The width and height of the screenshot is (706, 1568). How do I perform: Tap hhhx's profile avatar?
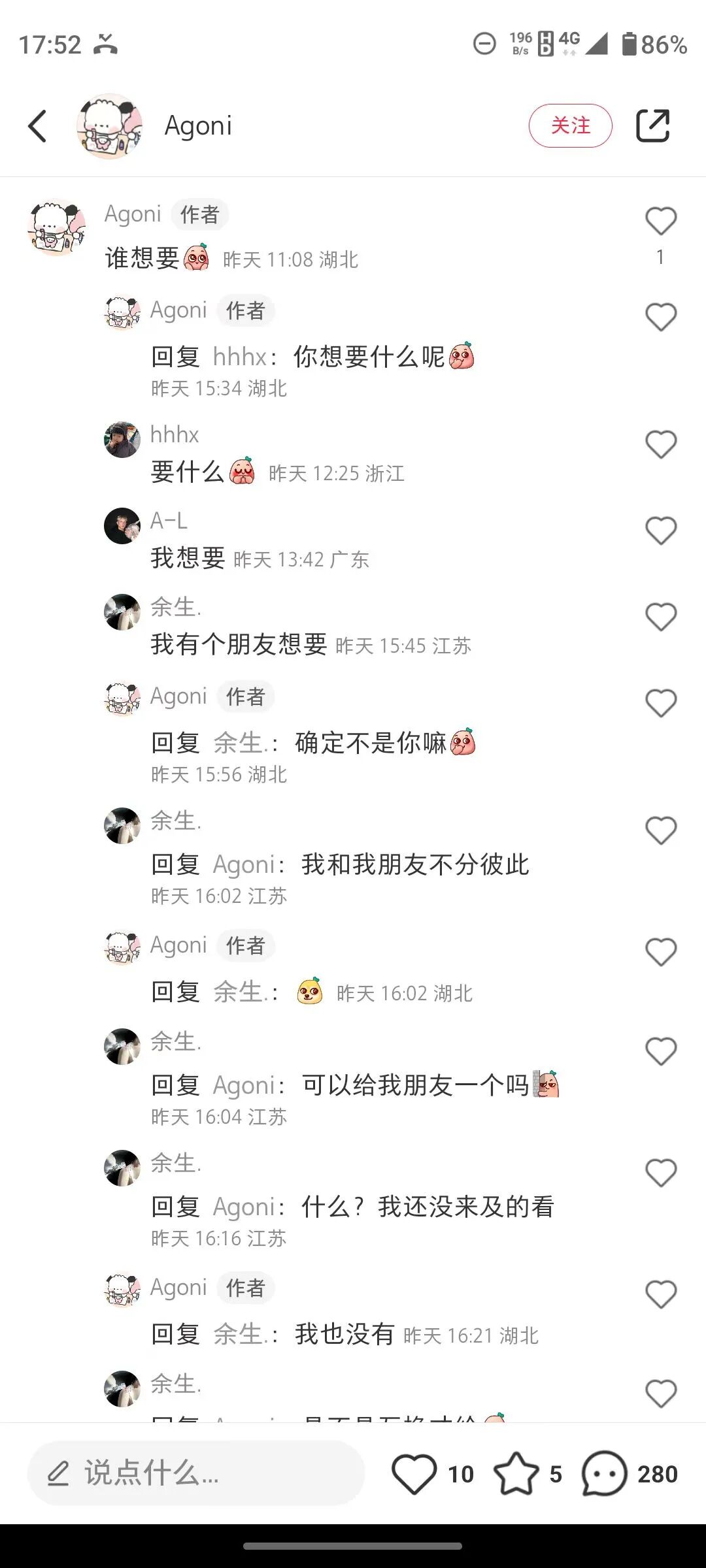coord(122,440)
